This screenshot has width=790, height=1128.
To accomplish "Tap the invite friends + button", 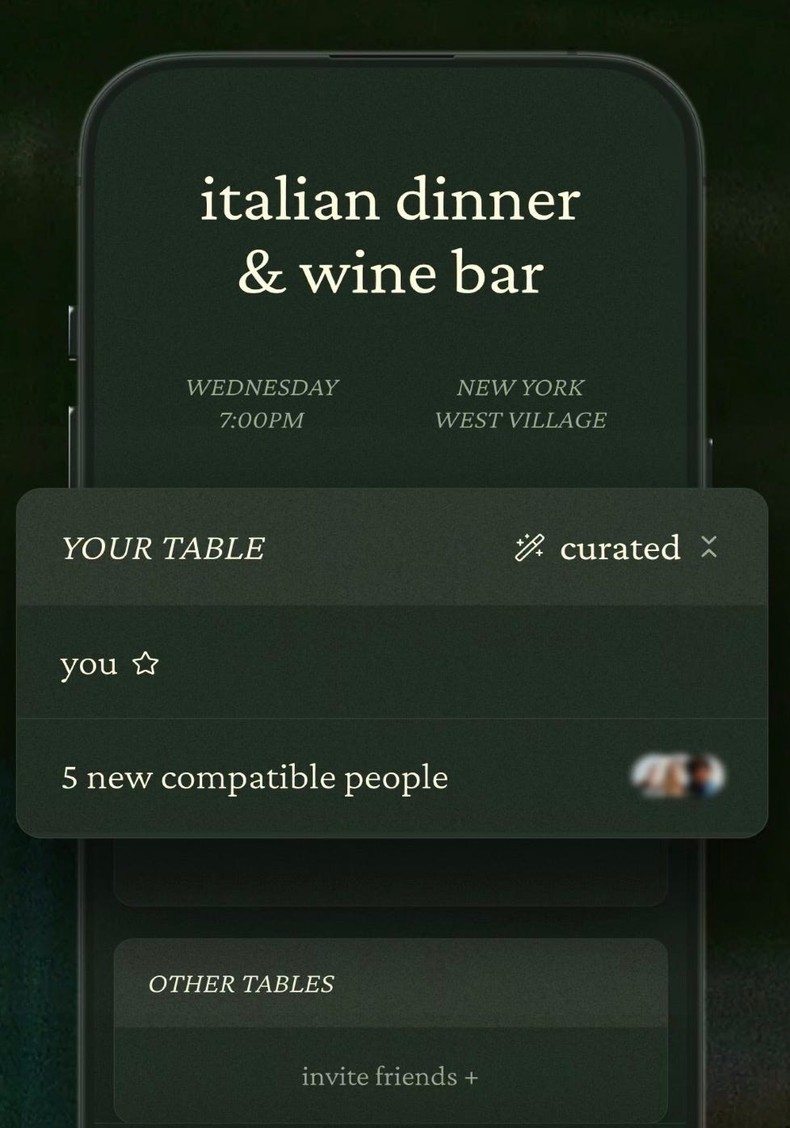I will 390,1077.
